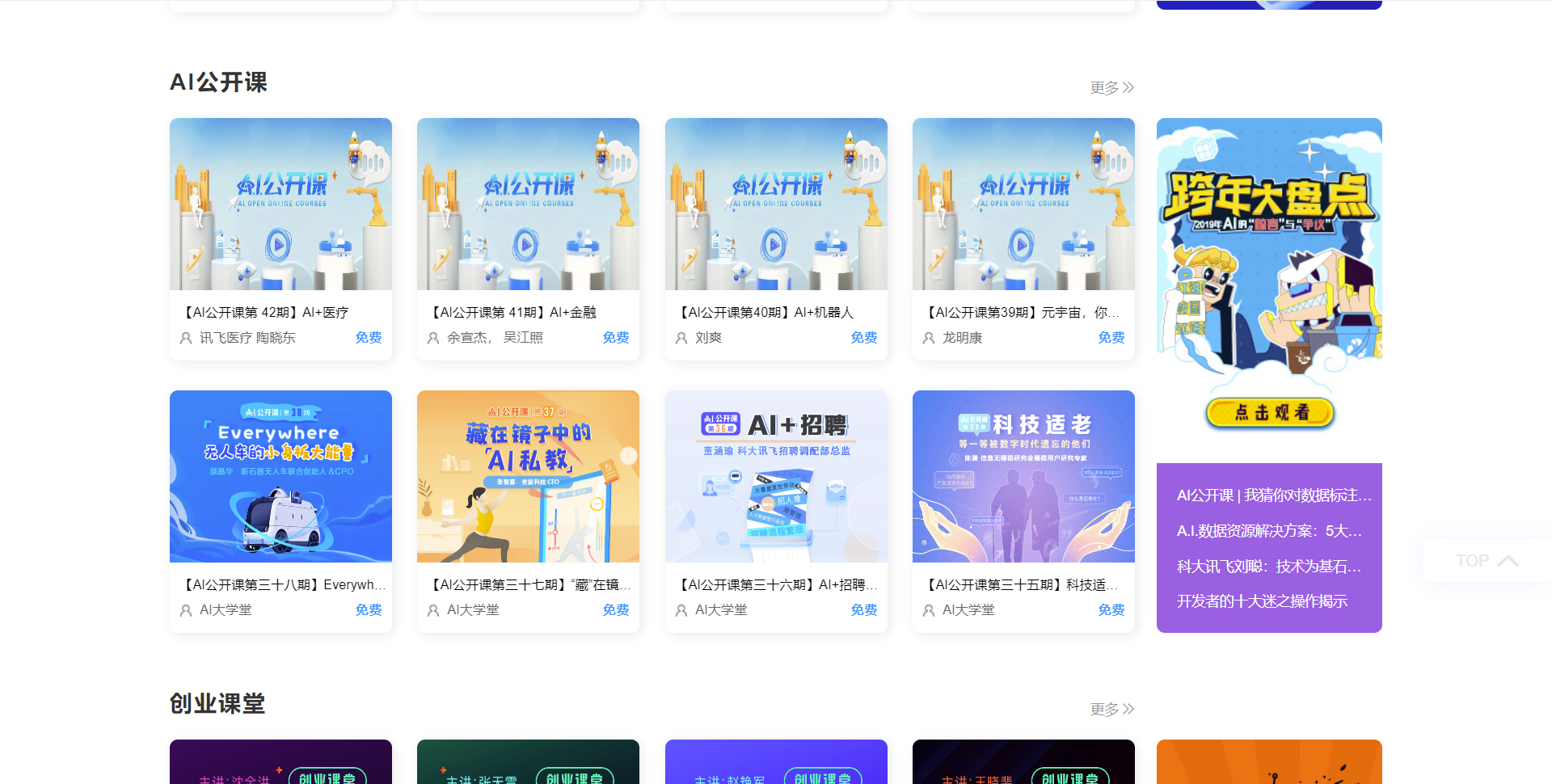Open the 更多 link beside AI公开课
The image size is (1552, 784).
(1111, 87)
